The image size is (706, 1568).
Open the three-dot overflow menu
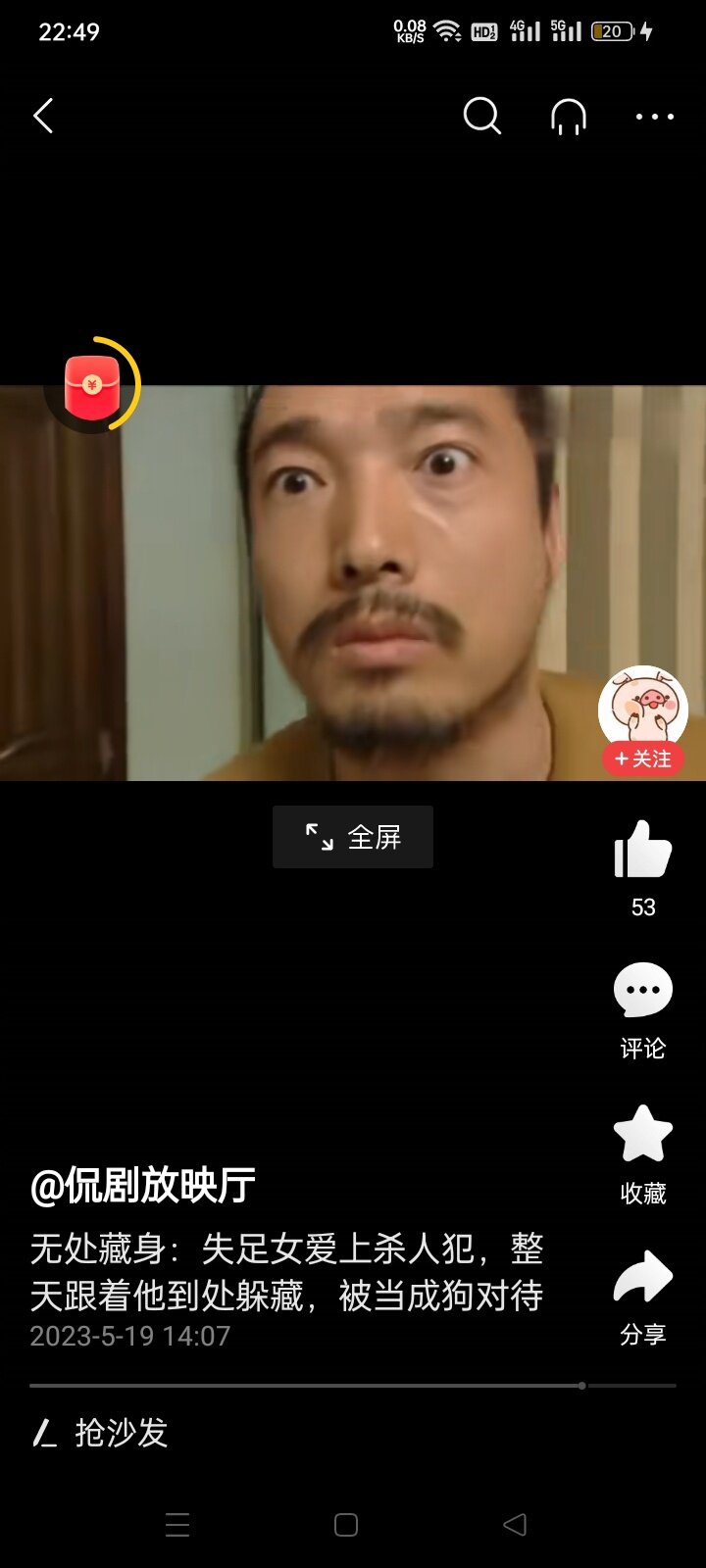tap(654, 117)
